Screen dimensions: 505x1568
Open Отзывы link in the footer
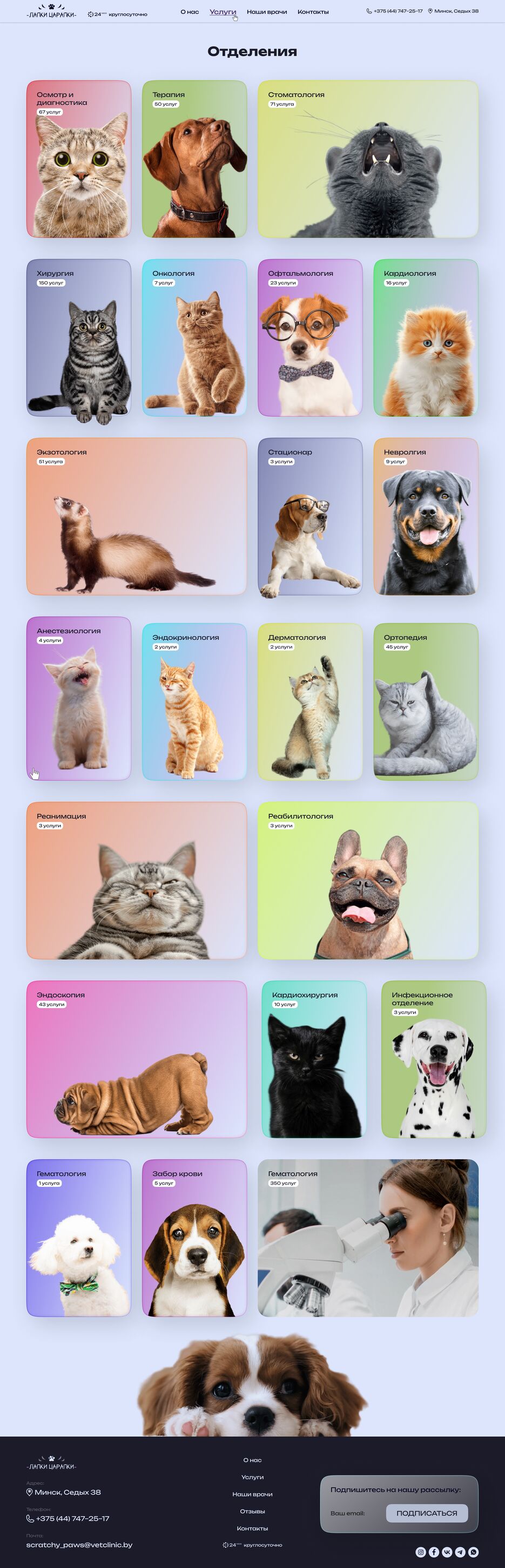click(x=252, y=1511)
